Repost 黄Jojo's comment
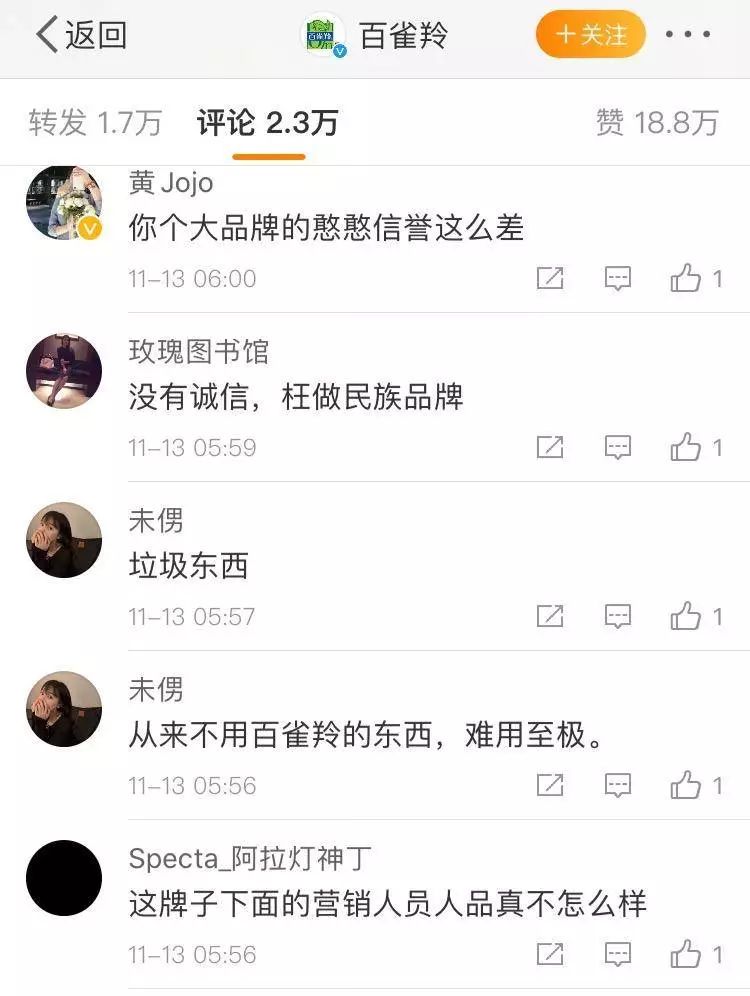Viewport: 750px width, 996px height. pyautogui.click(x=550, y=278)
